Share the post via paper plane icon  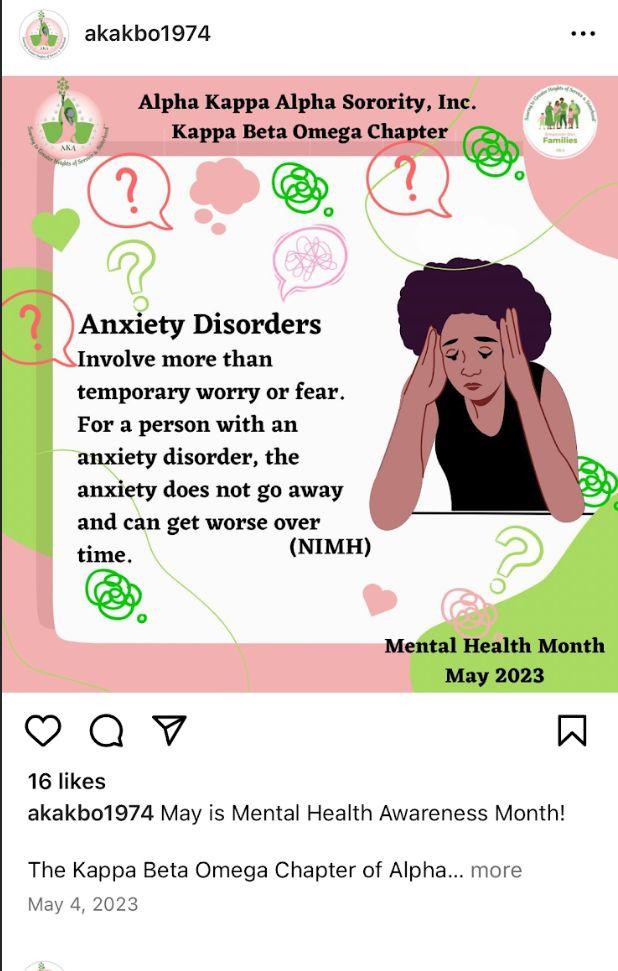click(x=169, y=729)
